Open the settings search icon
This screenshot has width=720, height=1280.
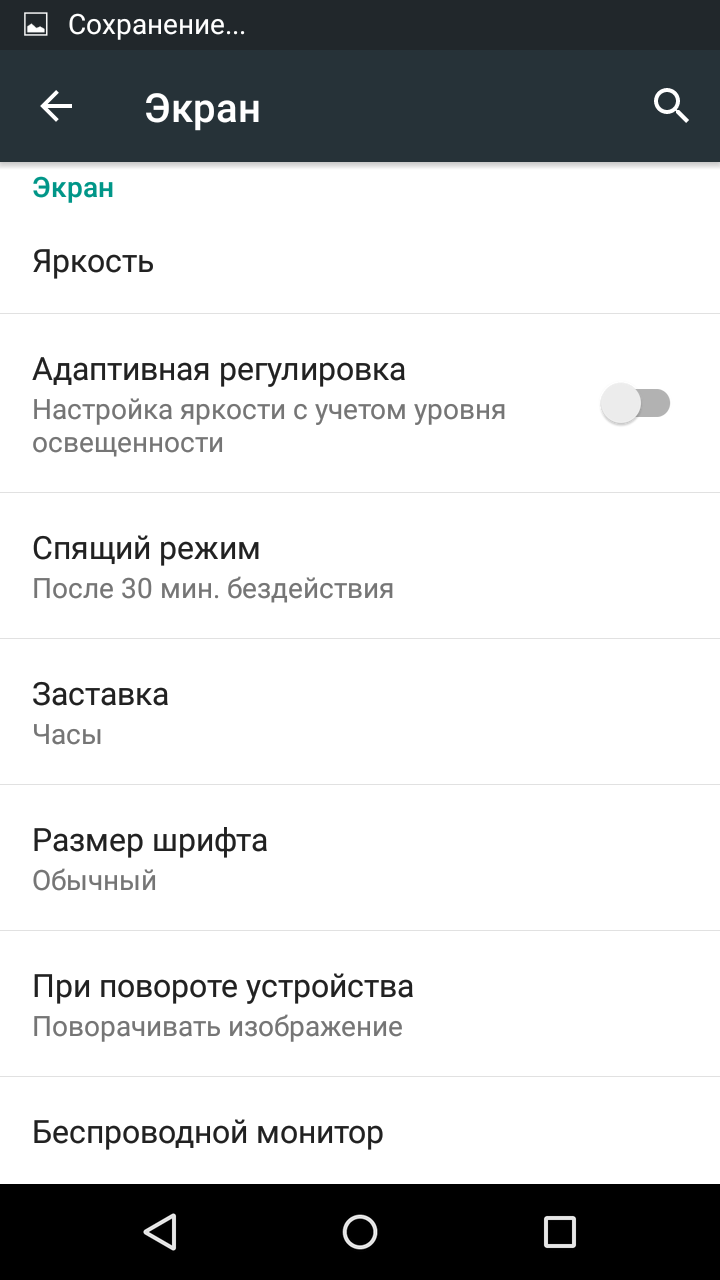point(671,106)
